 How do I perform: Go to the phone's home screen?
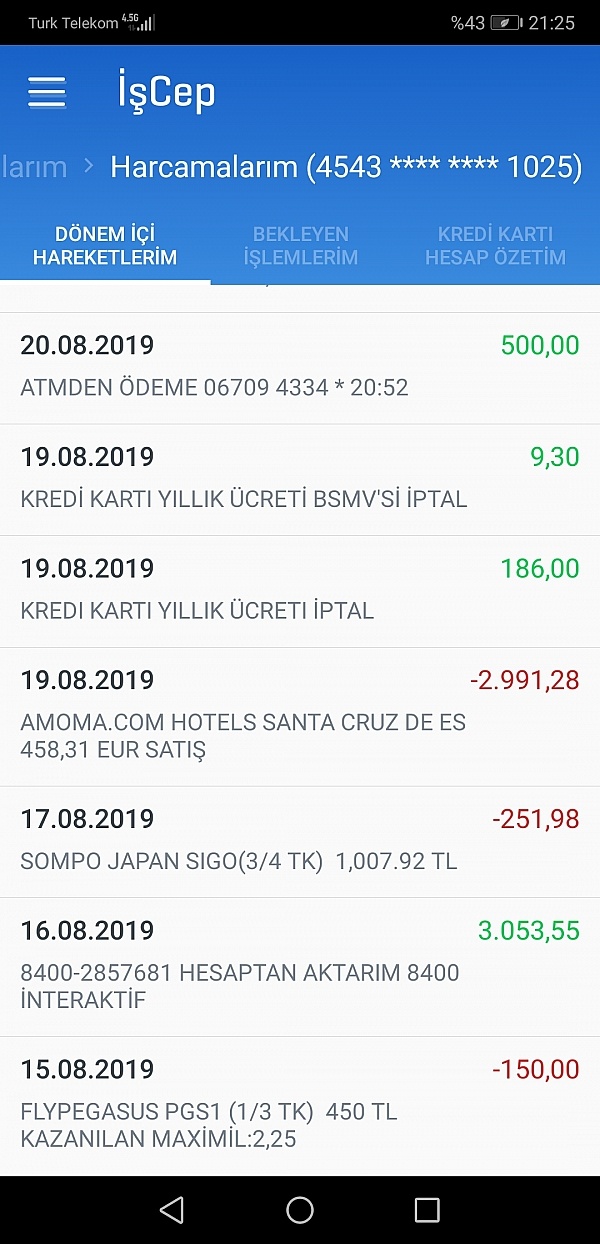[300, 1210]
